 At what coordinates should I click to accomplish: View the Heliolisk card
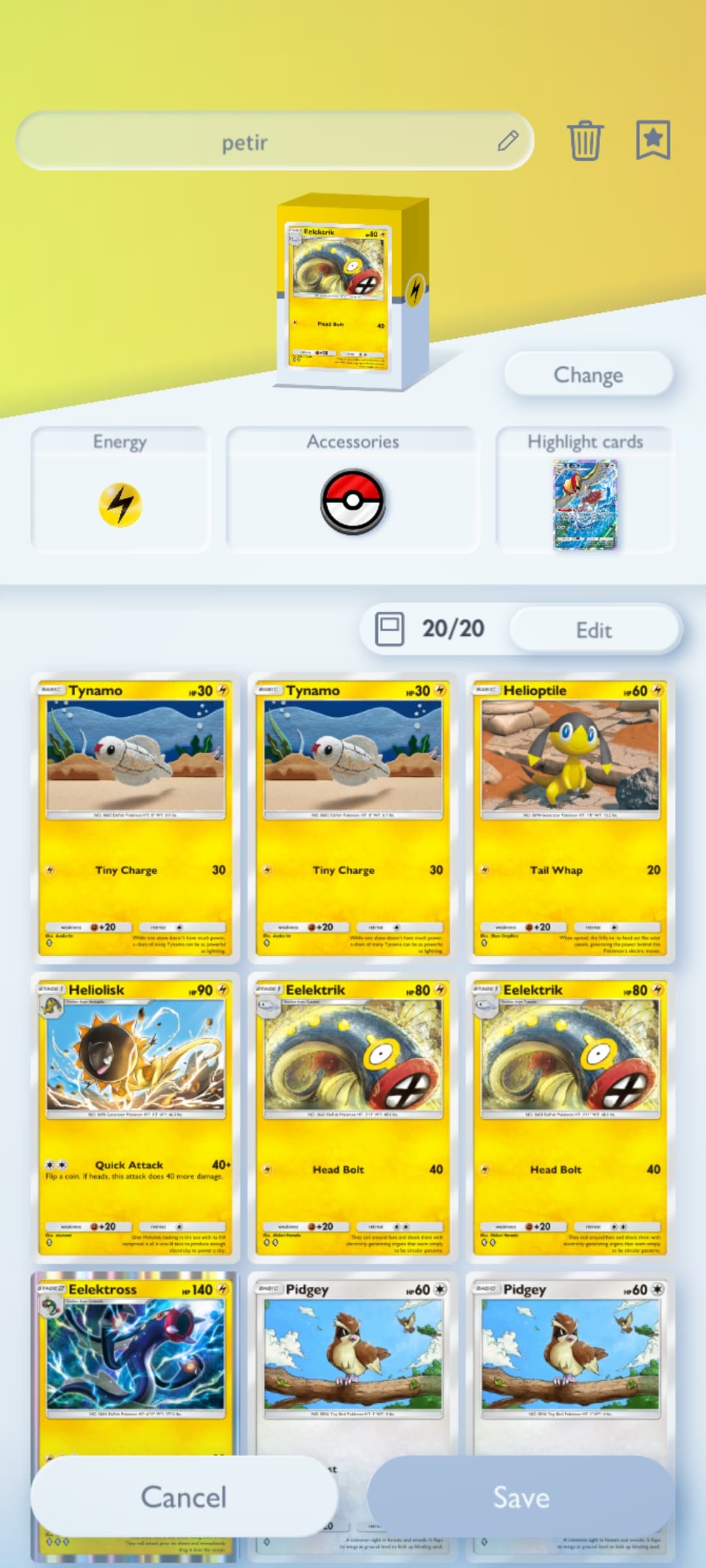pyautogui.click(x=135, y=1118)
